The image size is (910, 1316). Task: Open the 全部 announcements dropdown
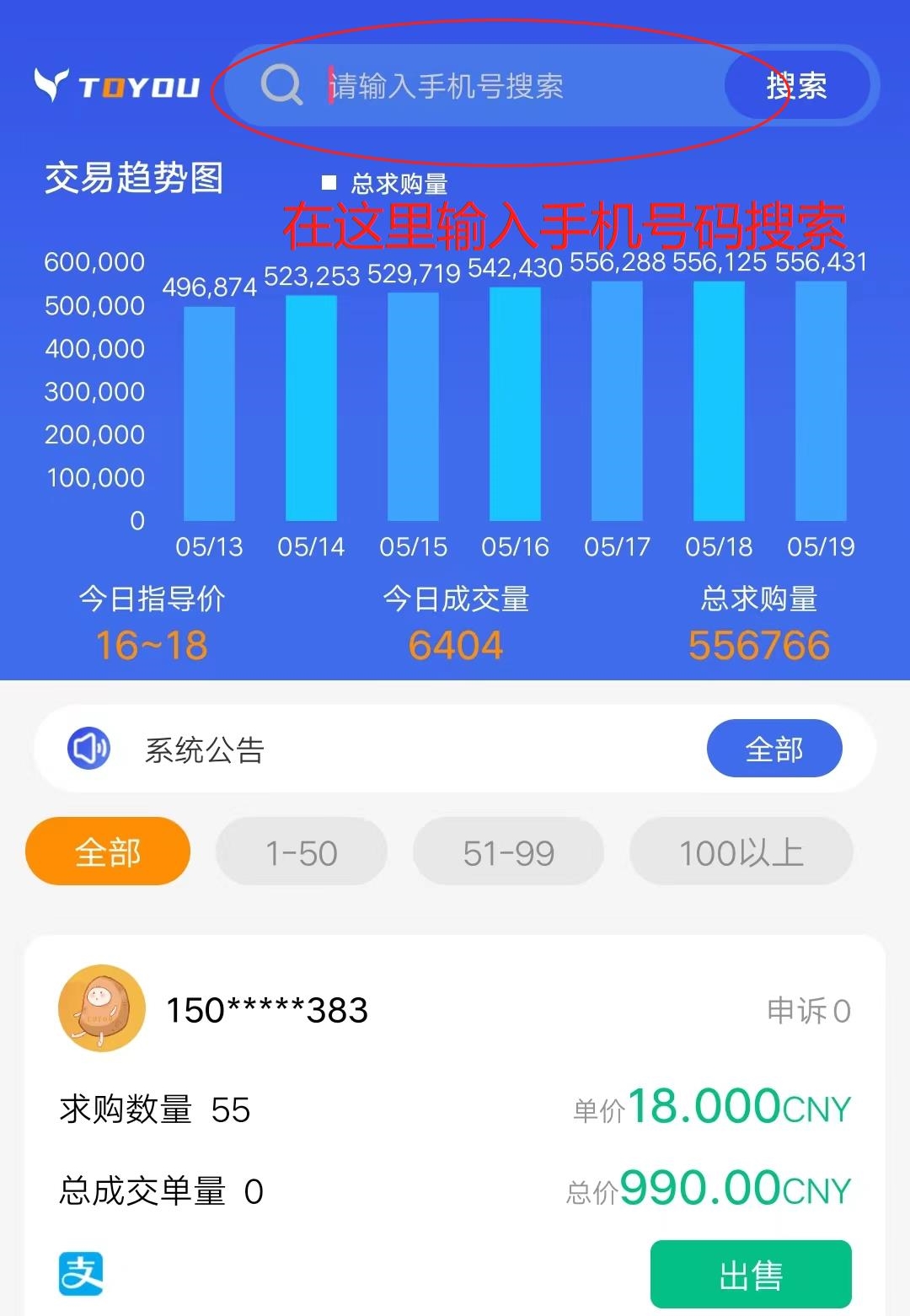[x=774, y=748]
